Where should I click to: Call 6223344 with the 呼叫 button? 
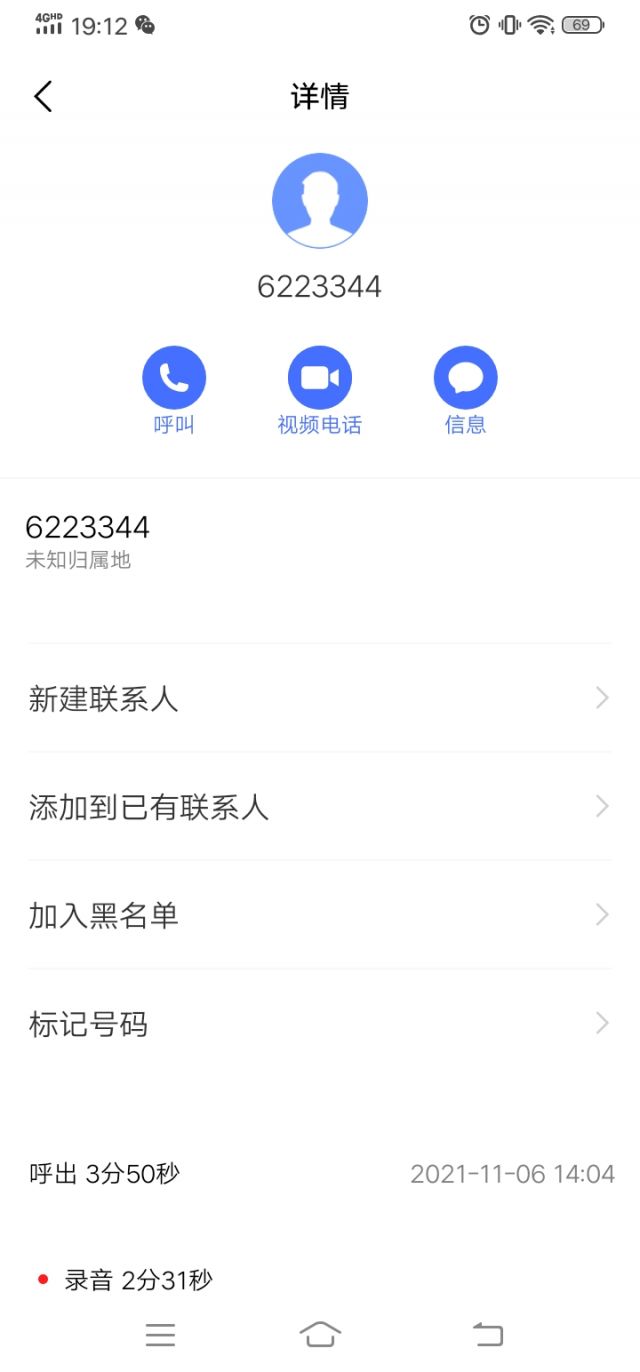(174, 378)
